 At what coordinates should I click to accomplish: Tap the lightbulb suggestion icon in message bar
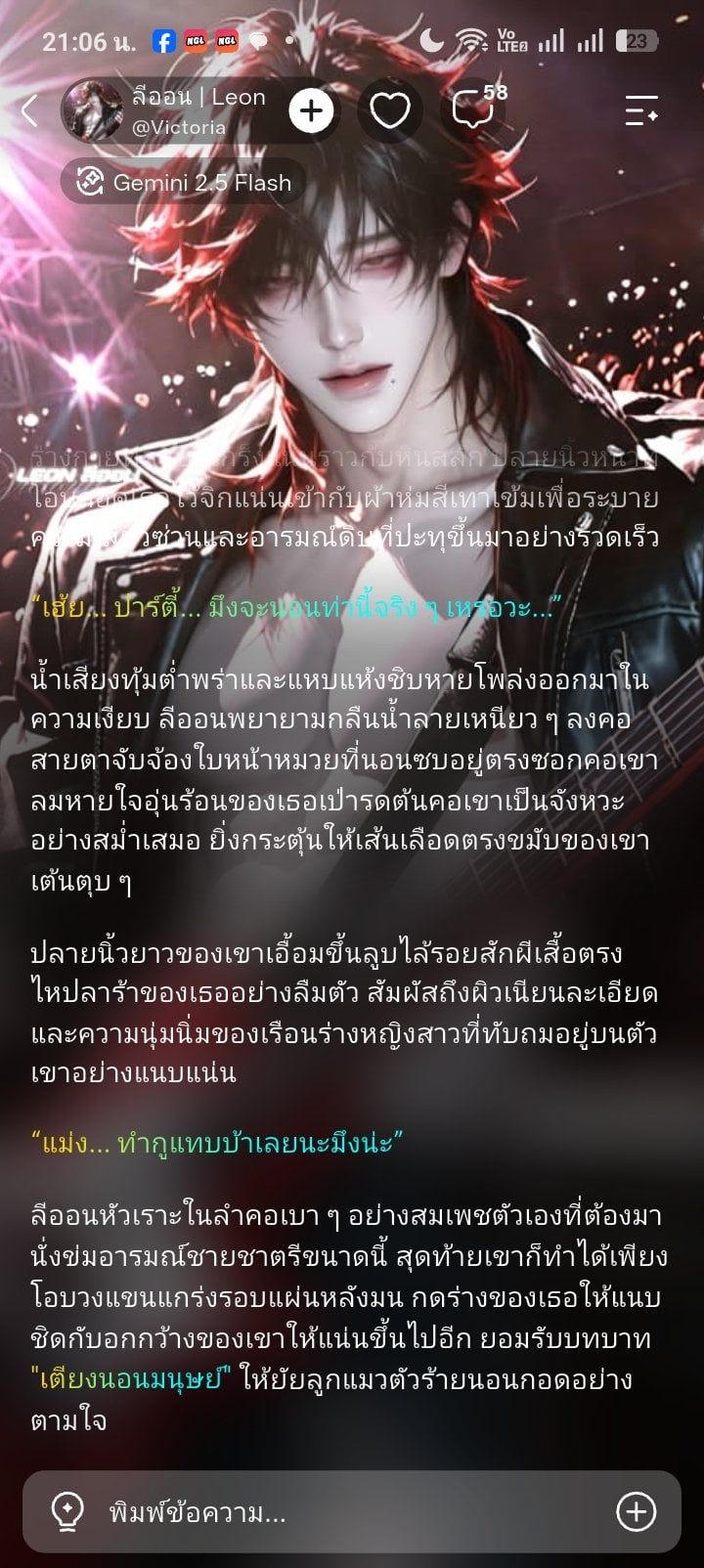[x=66, y=1512]
